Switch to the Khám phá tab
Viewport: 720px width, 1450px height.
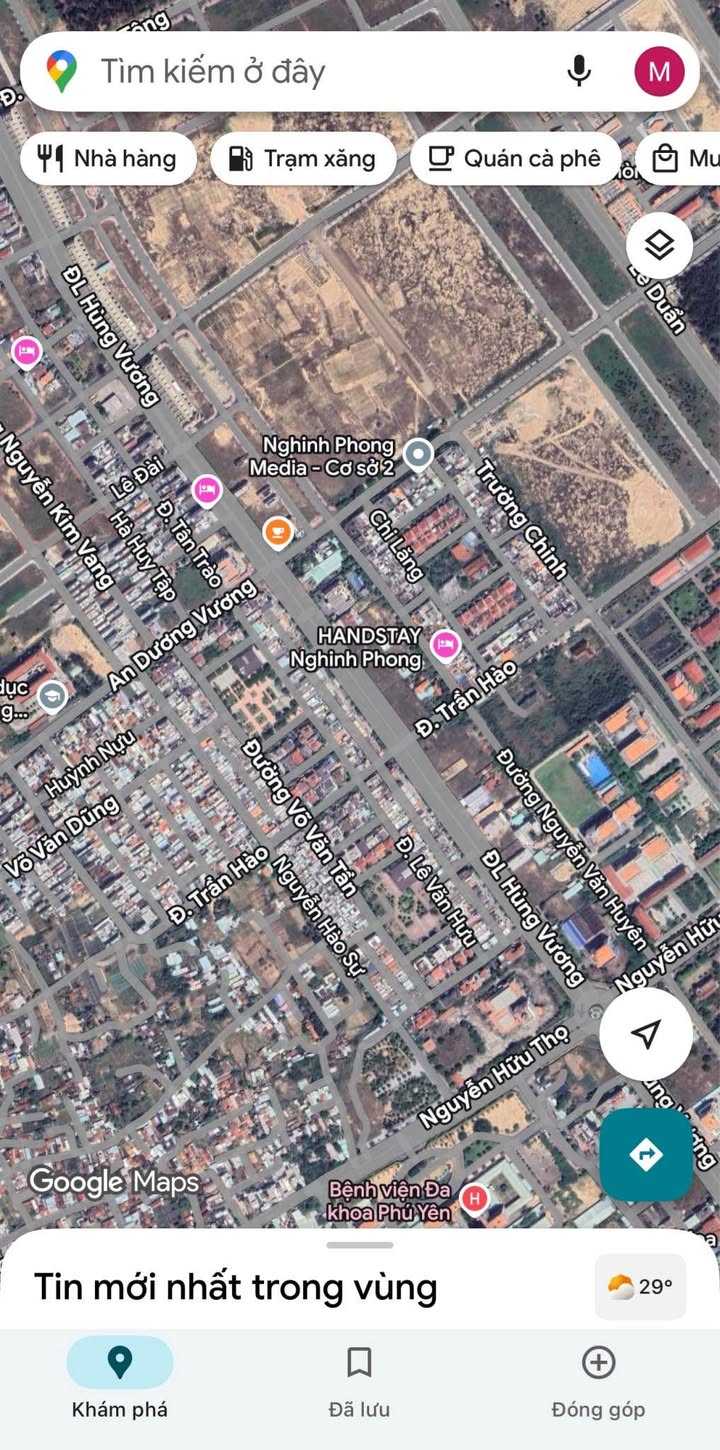point(120,1382)
